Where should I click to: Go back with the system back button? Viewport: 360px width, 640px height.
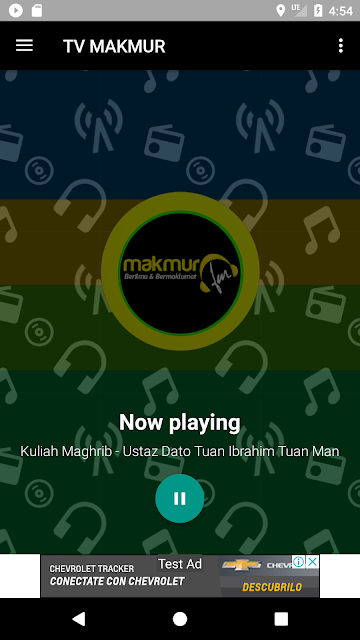click(78, 619)
